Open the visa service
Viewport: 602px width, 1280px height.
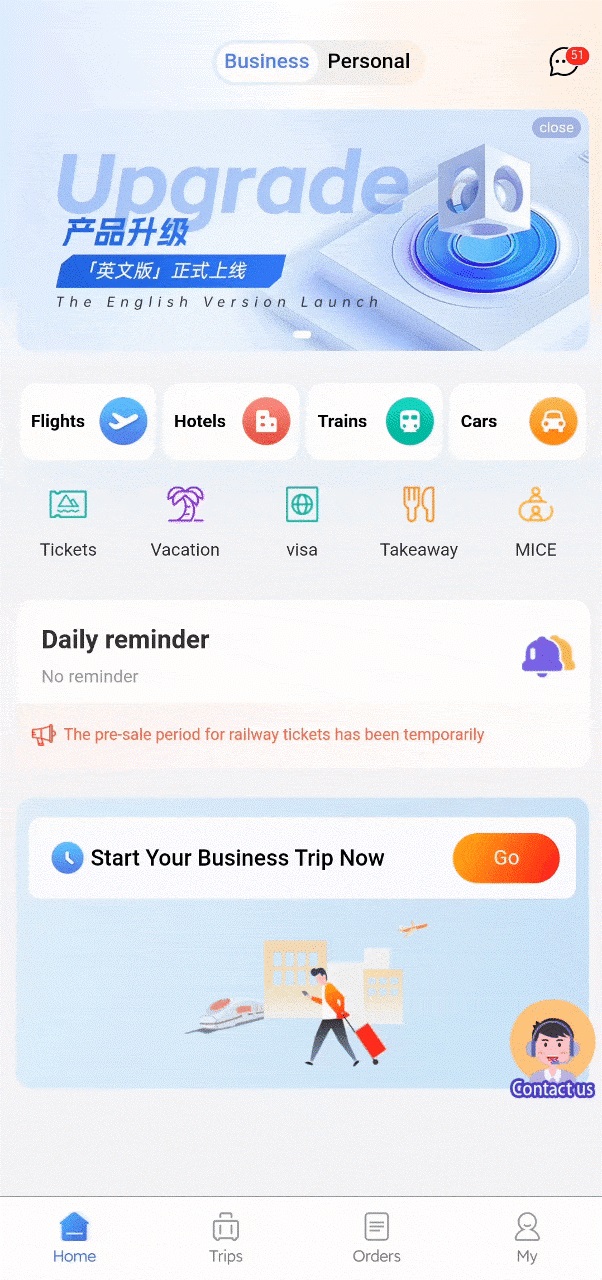tap(302, 522)
